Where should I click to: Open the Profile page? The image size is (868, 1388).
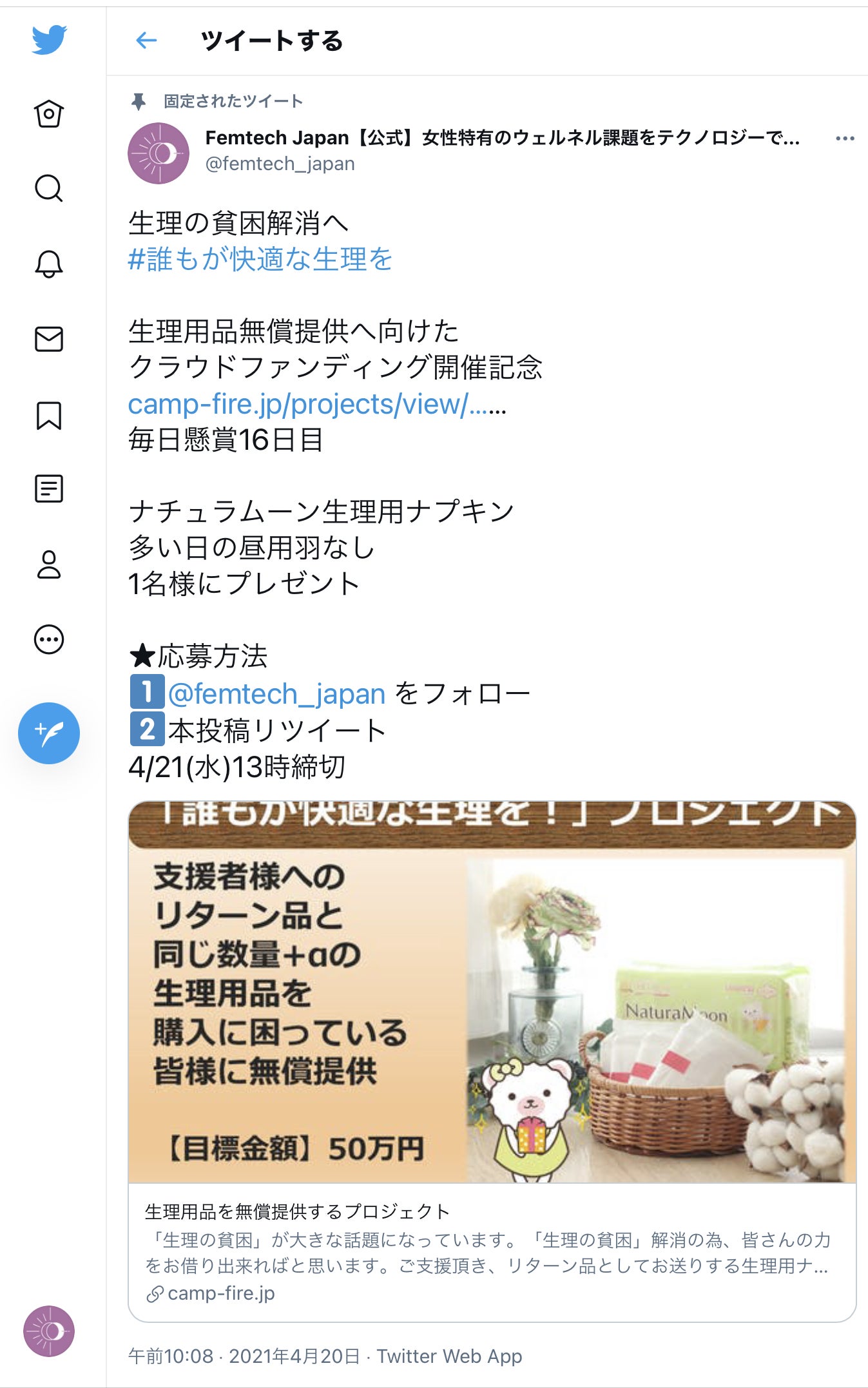(x=49, y=564)
